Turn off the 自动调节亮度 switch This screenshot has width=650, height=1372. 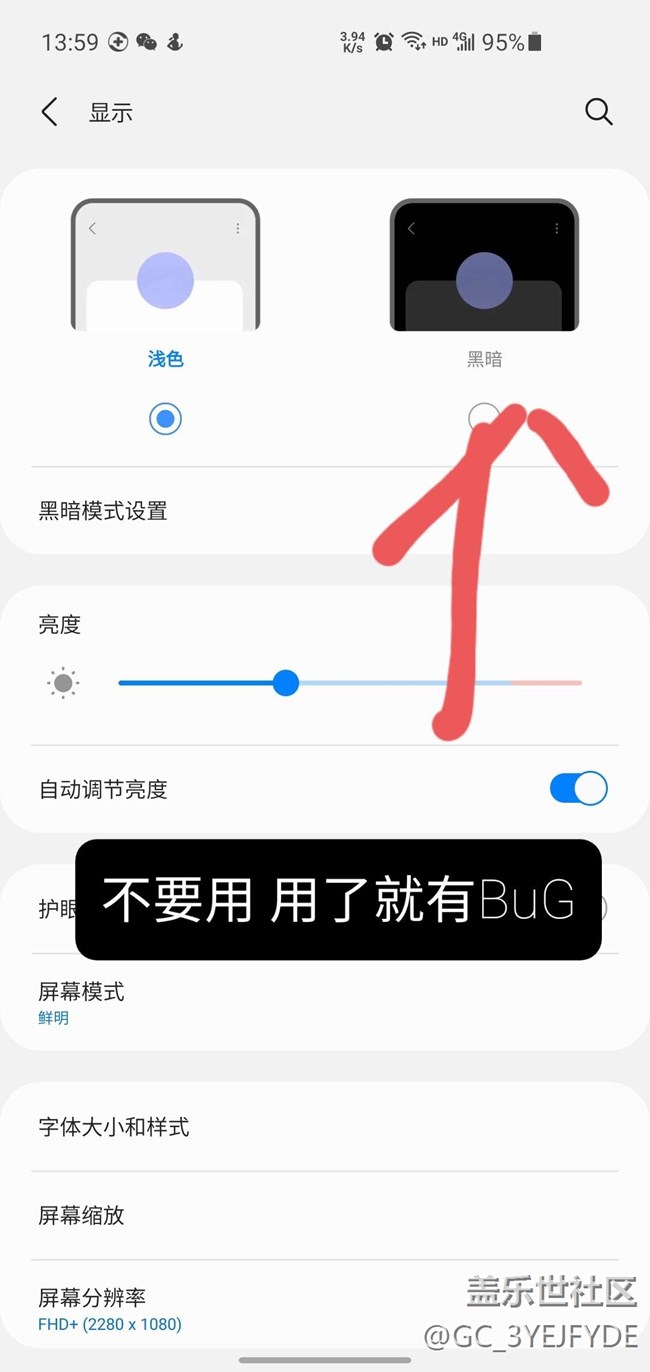point(578,789)
